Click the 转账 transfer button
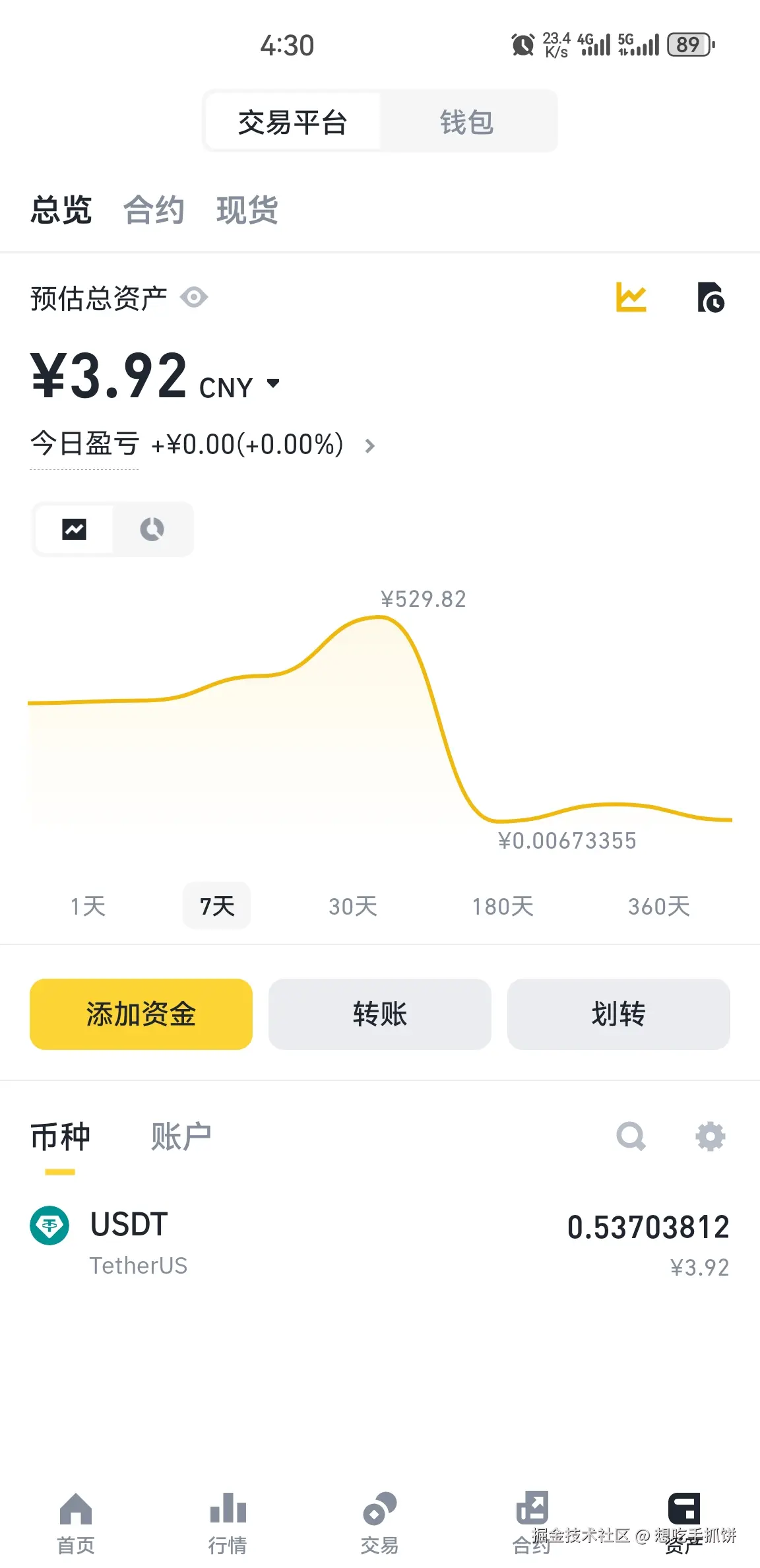Viewport: 760px width, 1568px height. click(379, 1014)
